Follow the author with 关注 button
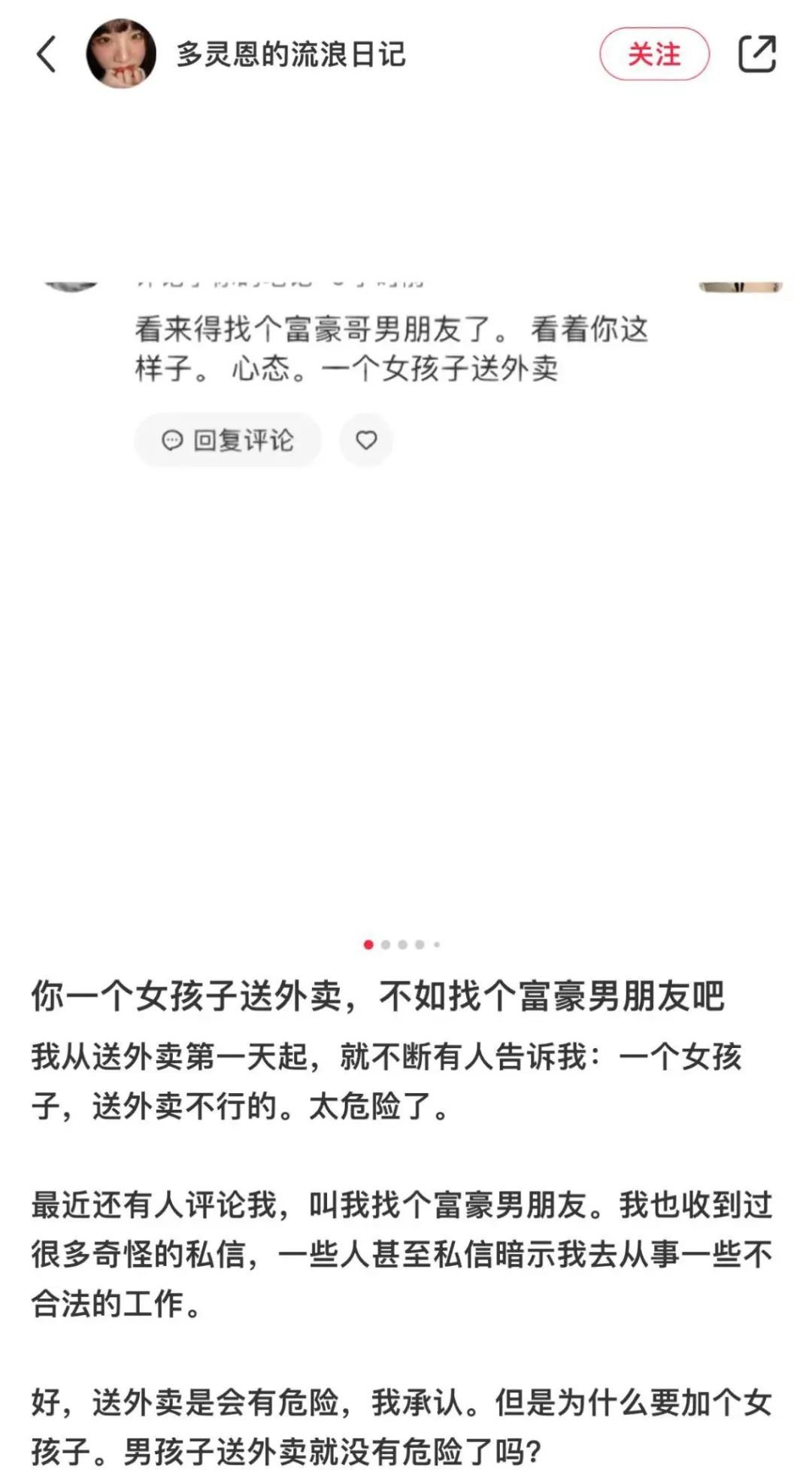This screenshot has width=812, height=1470. (654, 54)
